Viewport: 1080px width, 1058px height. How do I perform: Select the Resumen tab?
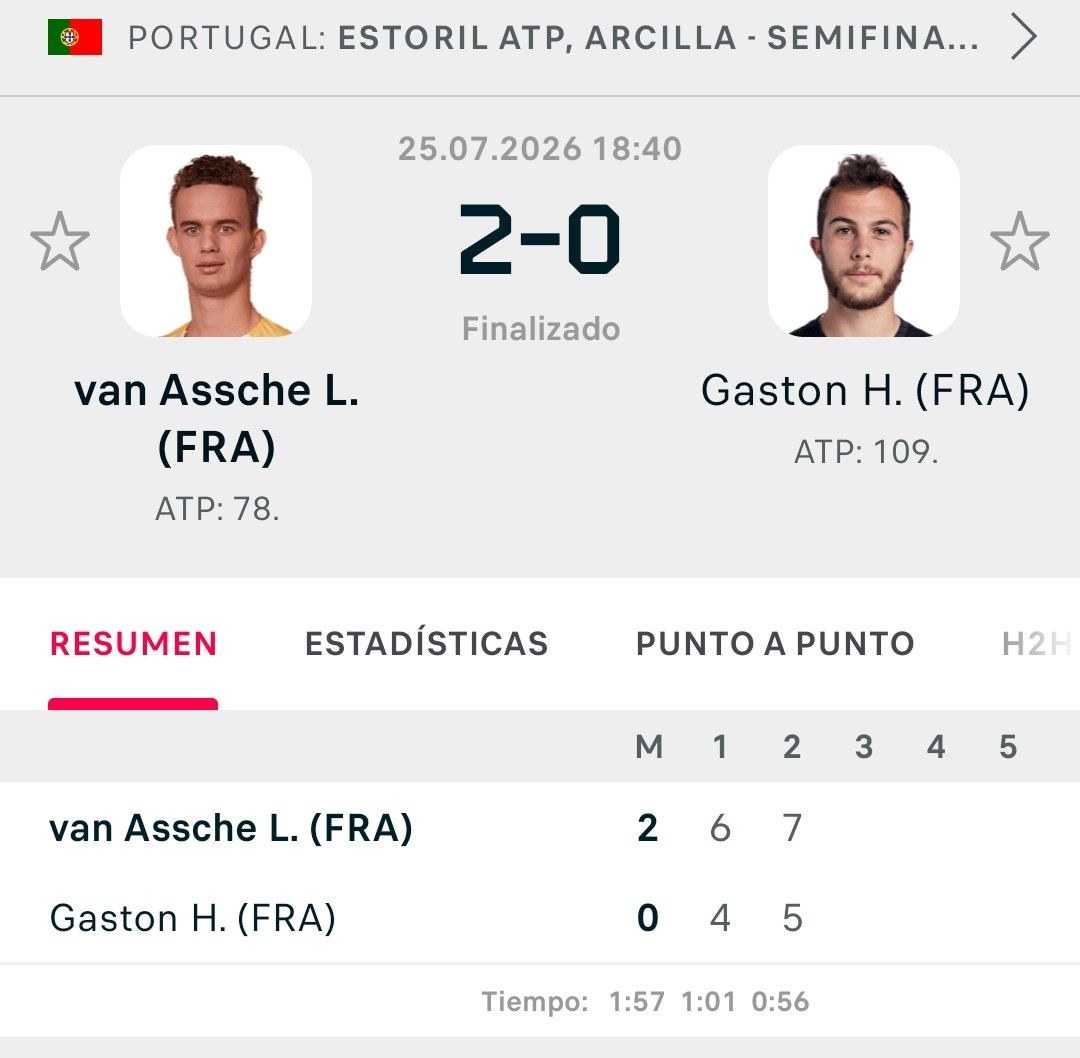[x=133, y=644]
